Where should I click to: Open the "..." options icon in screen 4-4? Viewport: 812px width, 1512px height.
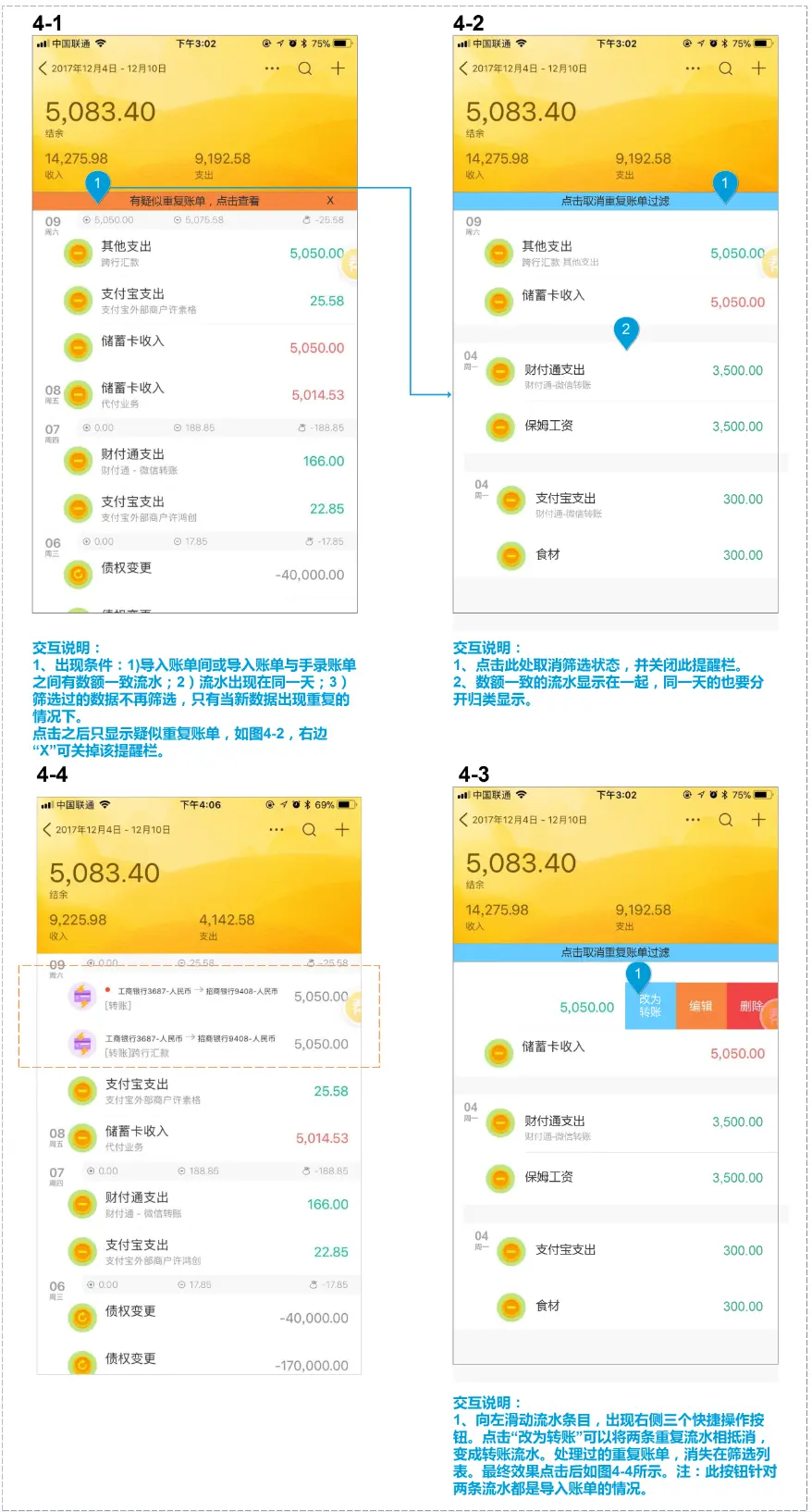point(275,830)
